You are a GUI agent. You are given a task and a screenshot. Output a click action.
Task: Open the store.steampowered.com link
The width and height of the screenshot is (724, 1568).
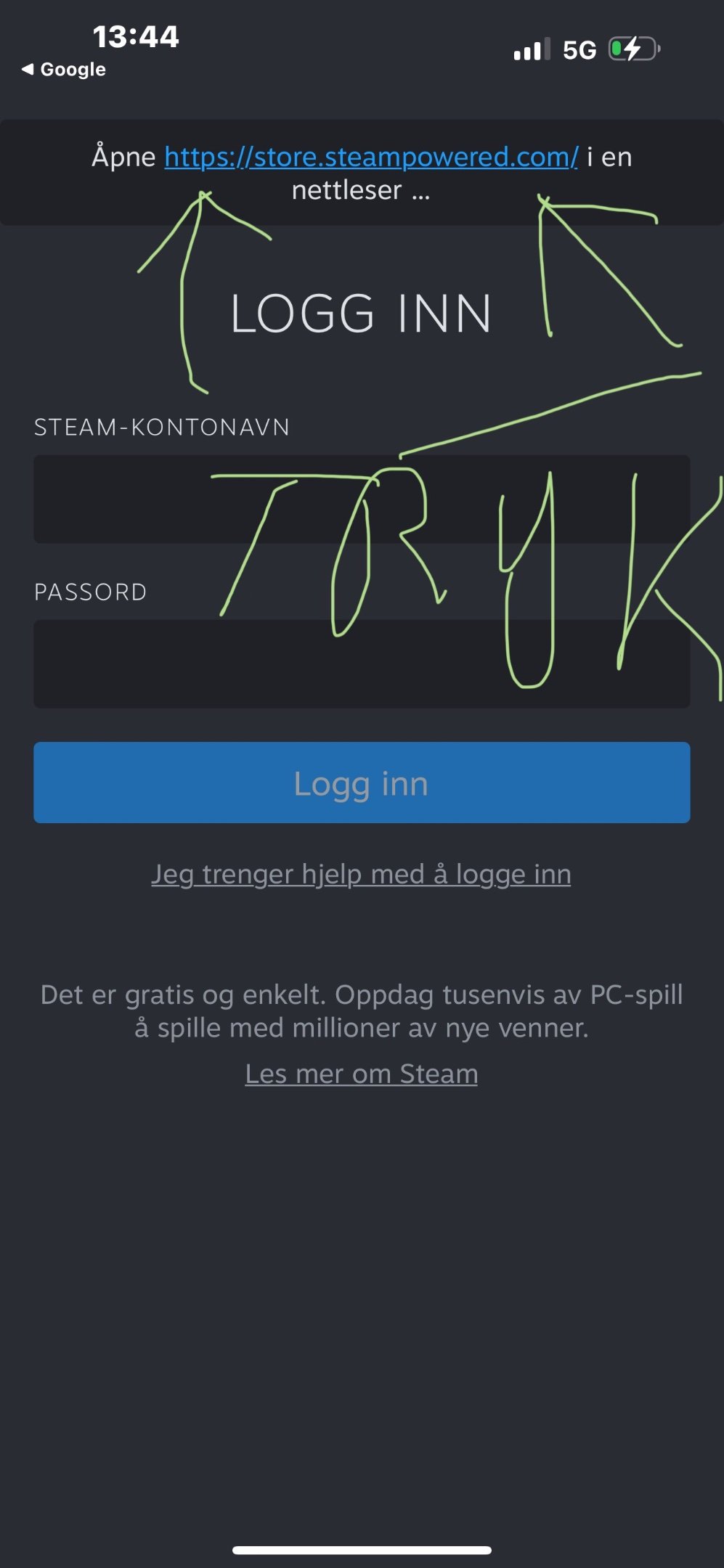371,157
